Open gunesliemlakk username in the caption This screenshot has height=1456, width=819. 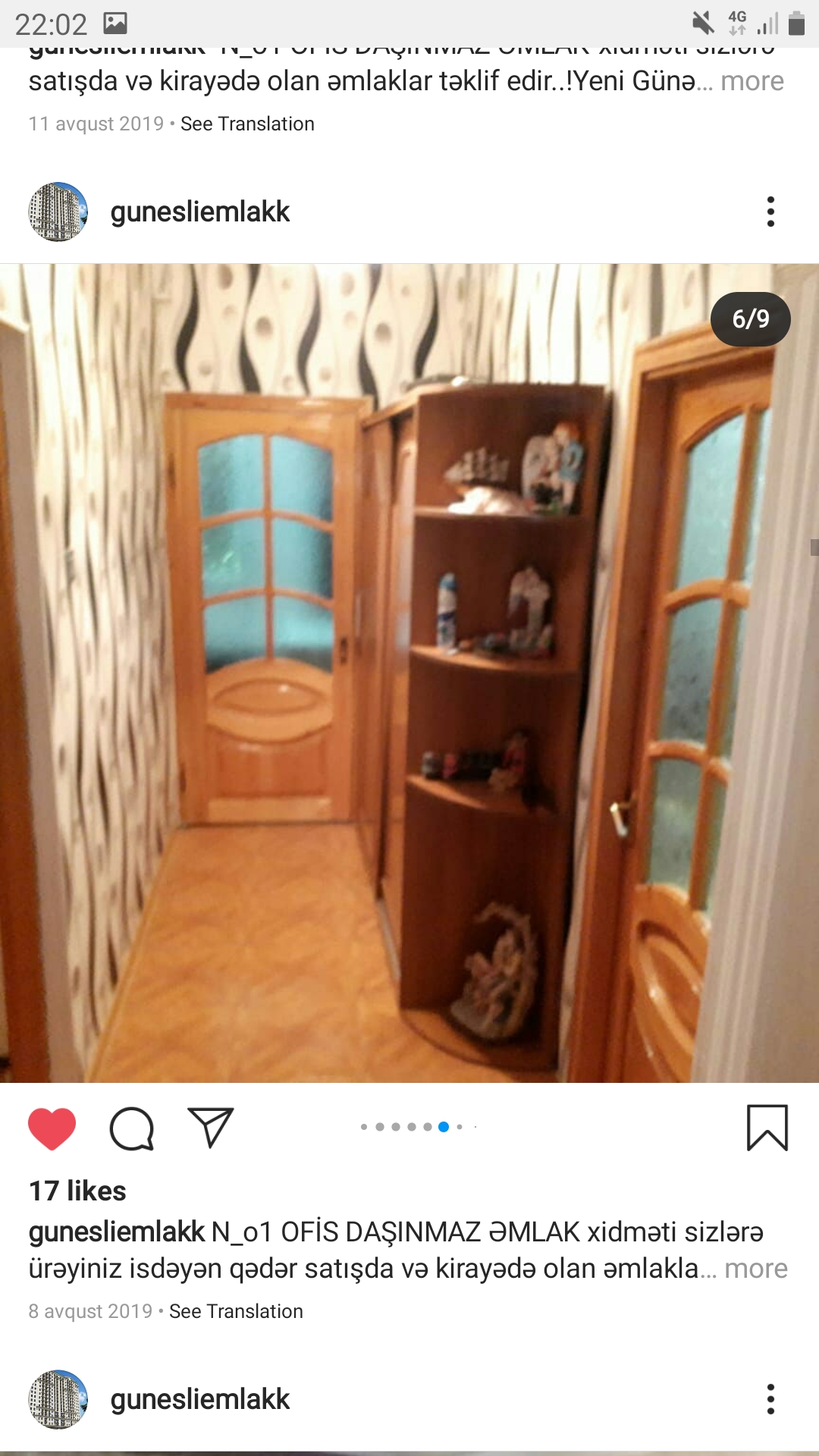click(117, 1232)
